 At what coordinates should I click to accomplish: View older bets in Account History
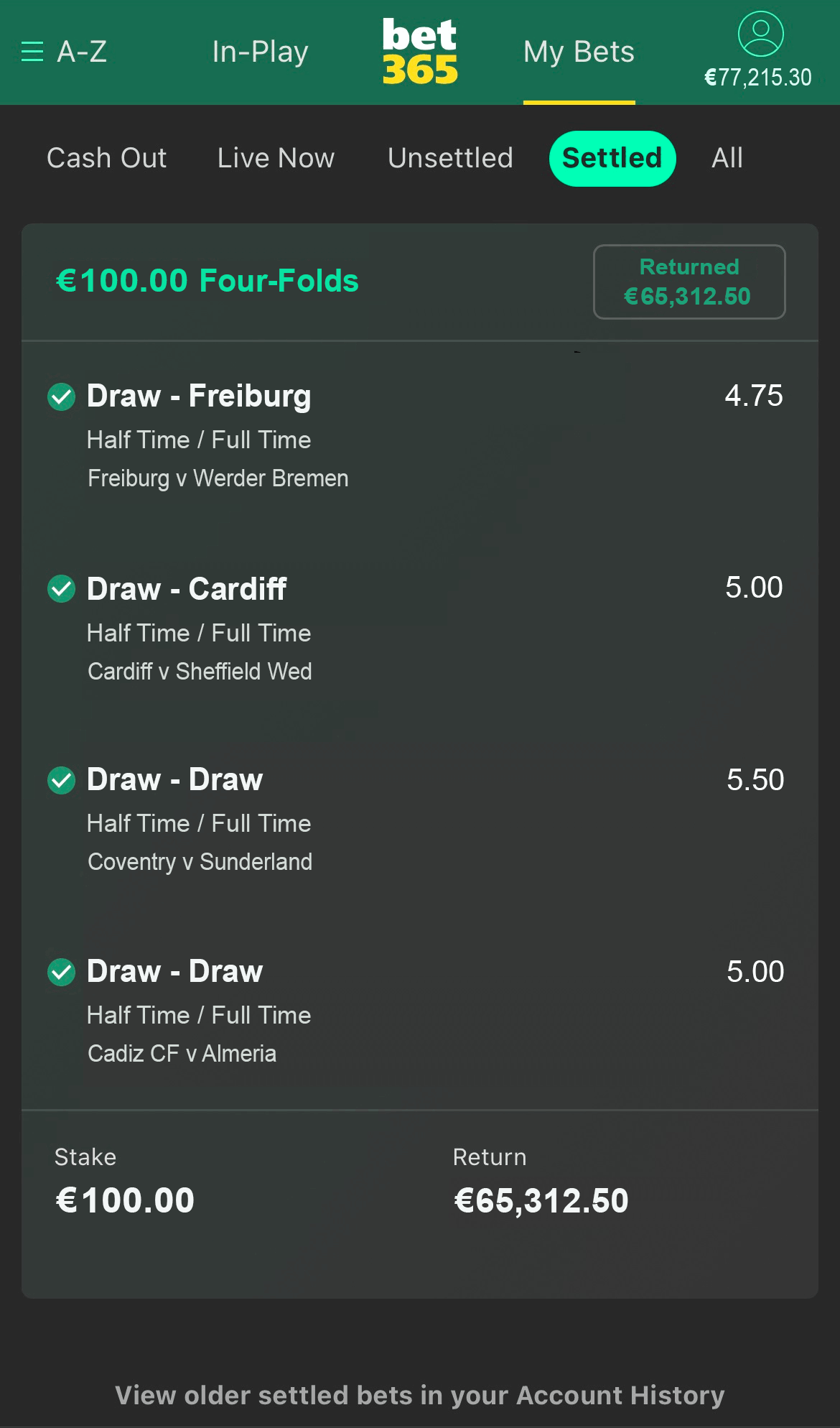[x=420, y=1395]
